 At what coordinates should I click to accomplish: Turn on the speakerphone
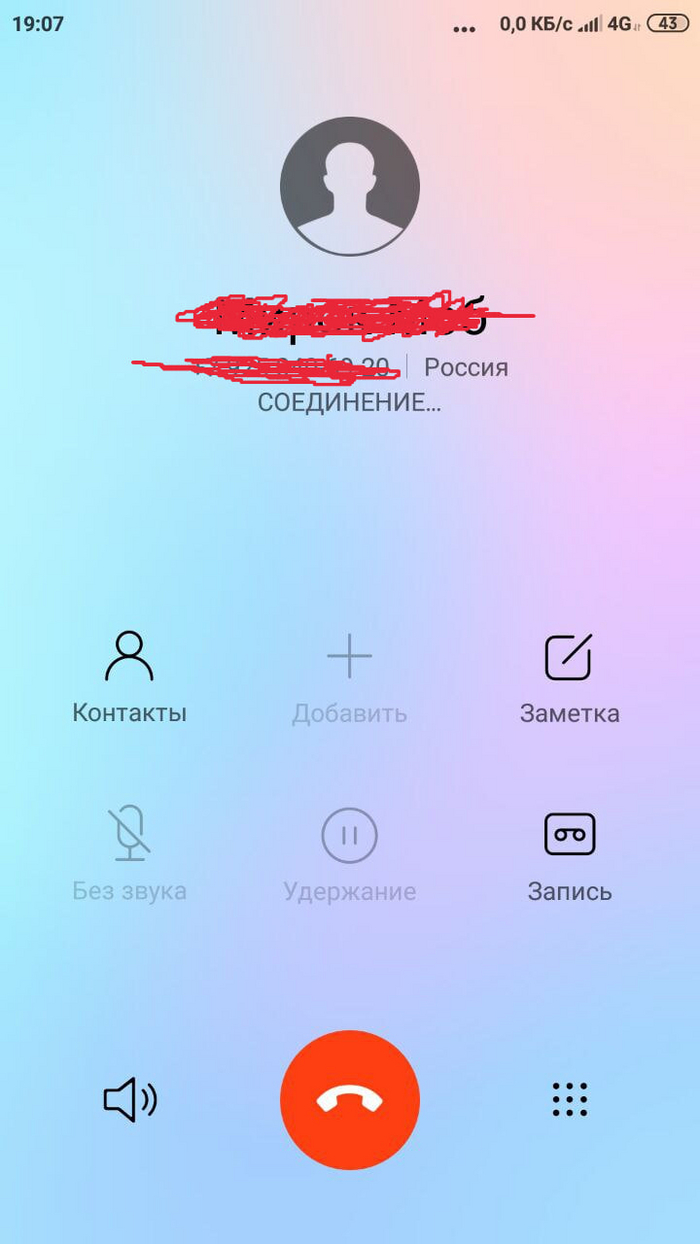click(130, 1100)
